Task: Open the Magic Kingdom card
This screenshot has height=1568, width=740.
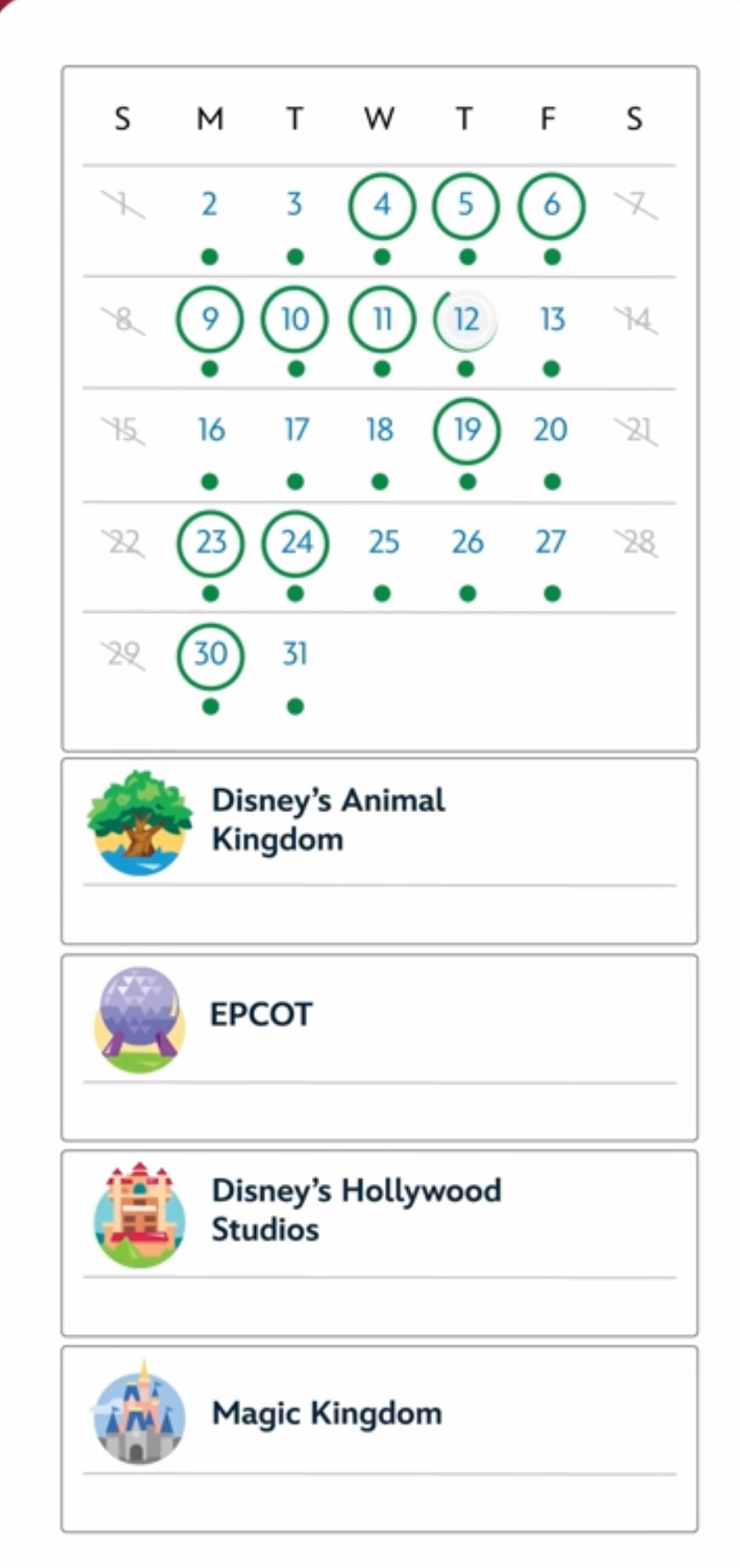Action: pyautogui.click(x=379, y=1438)
